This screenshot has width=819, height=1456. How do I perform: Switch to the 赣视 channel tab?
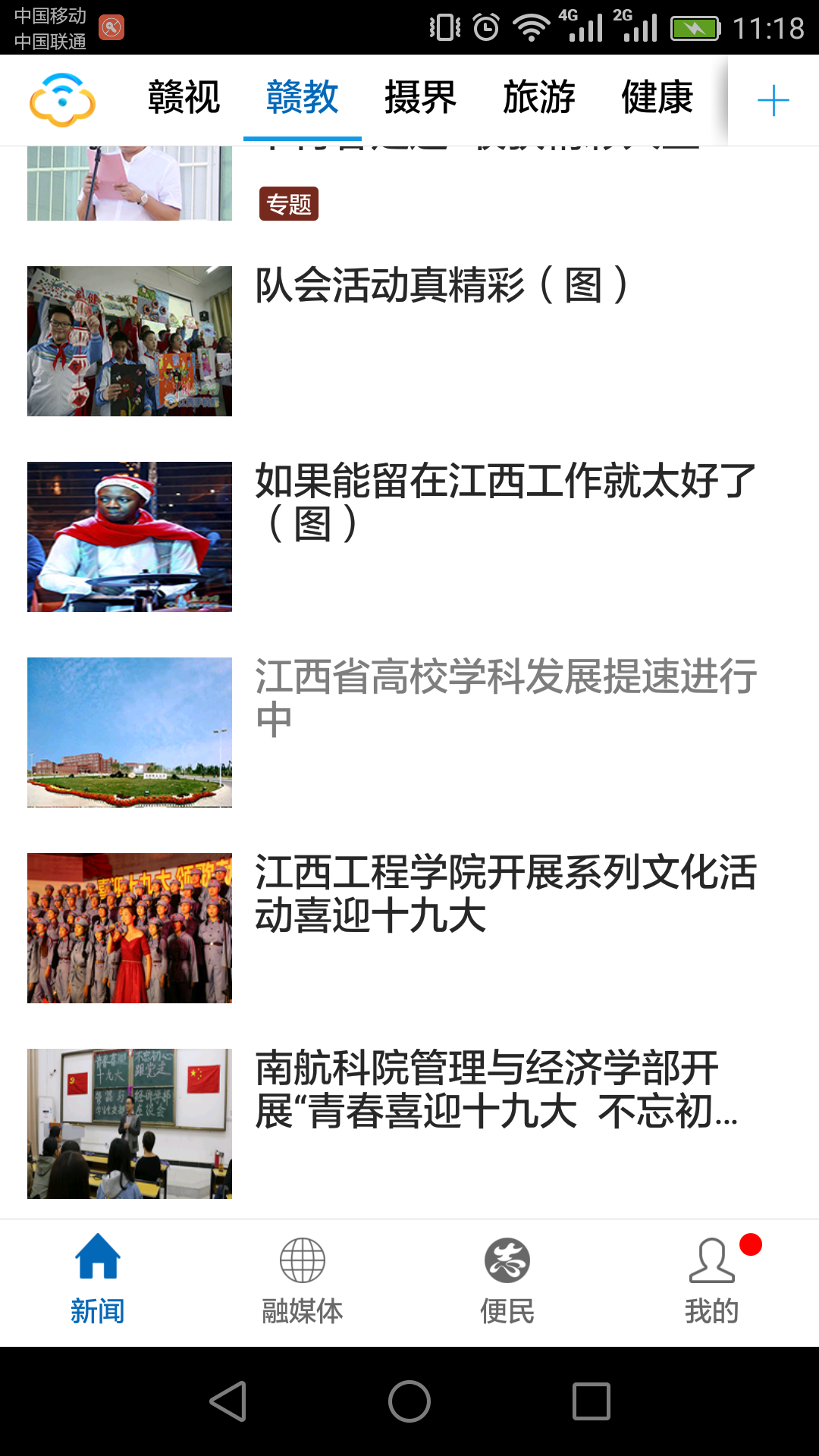click(184, 99)
